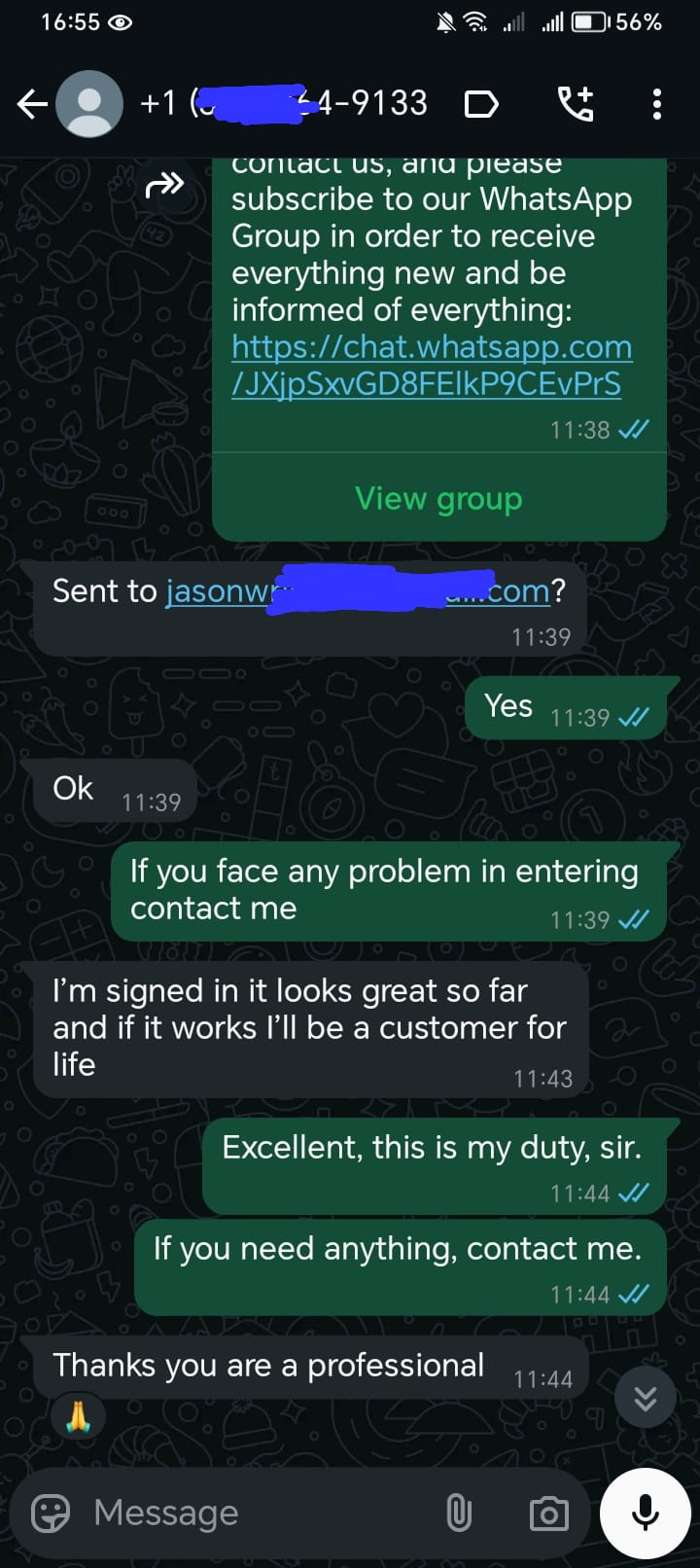The width and height of the screenshot is (700, 1568).
Task: Open the emoji and sticker picker
Action: tap(51, 1514)
